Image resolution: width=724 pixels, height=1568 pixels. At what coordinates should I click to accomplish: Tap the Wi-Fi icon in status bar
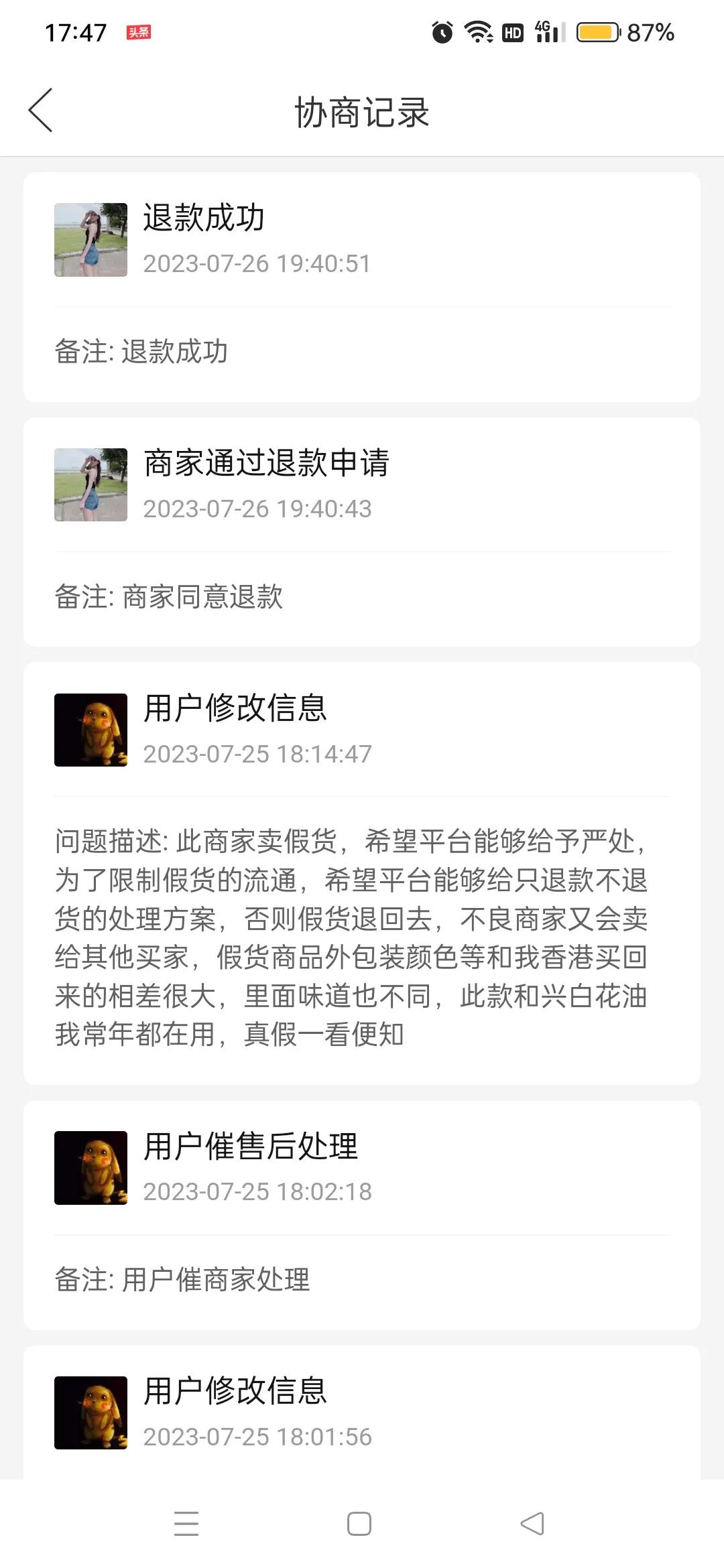(x=477, y=32)
